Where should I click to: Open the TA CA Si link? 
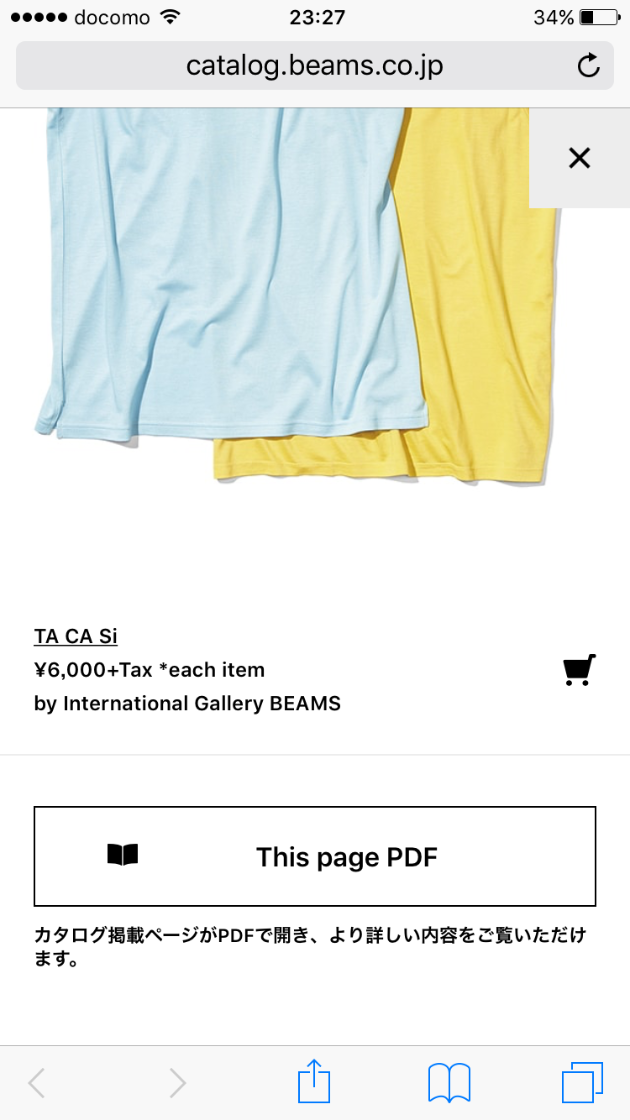click(x=76, y=636)
